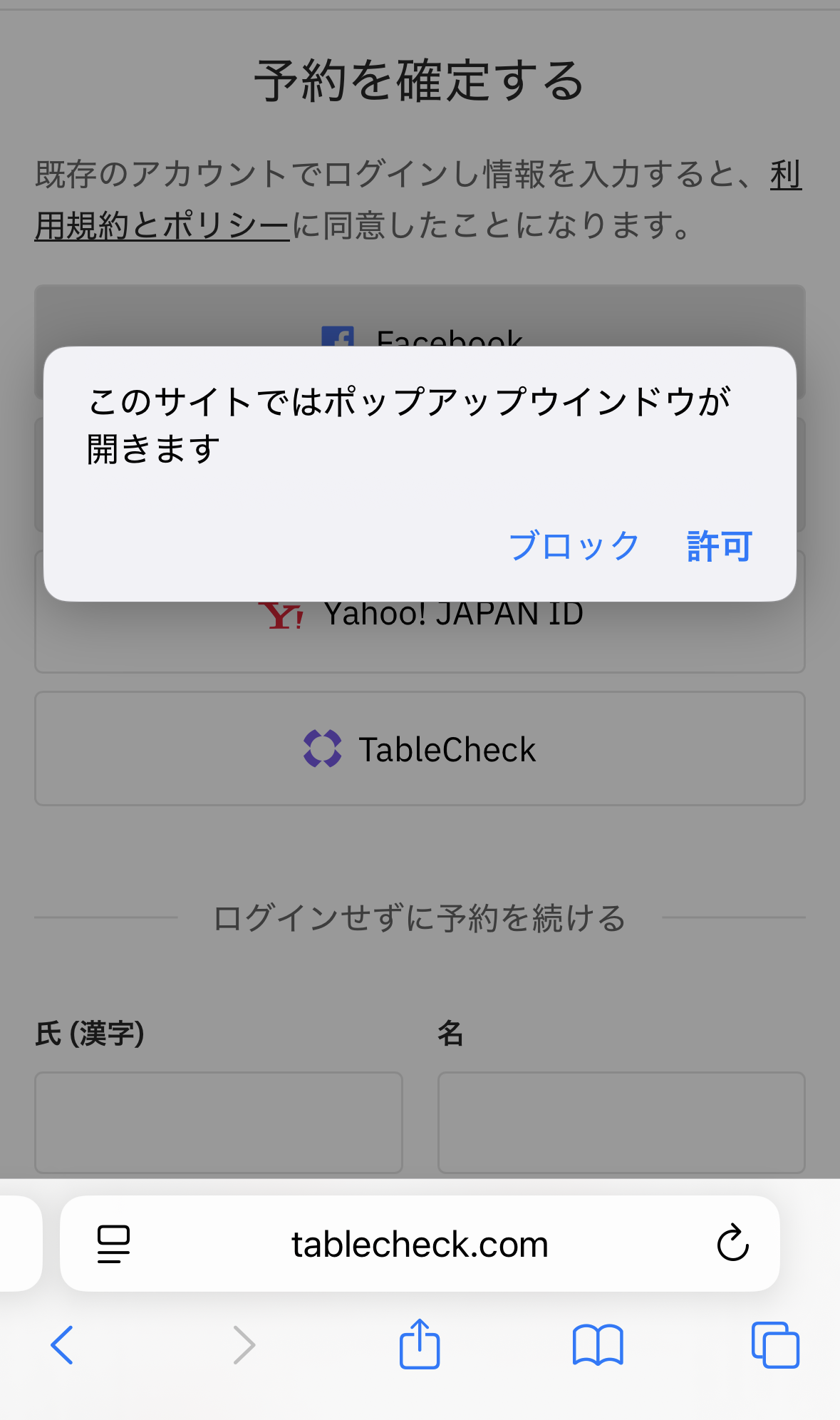Open the page settings menu in address bar

[x=114, y=1244]
